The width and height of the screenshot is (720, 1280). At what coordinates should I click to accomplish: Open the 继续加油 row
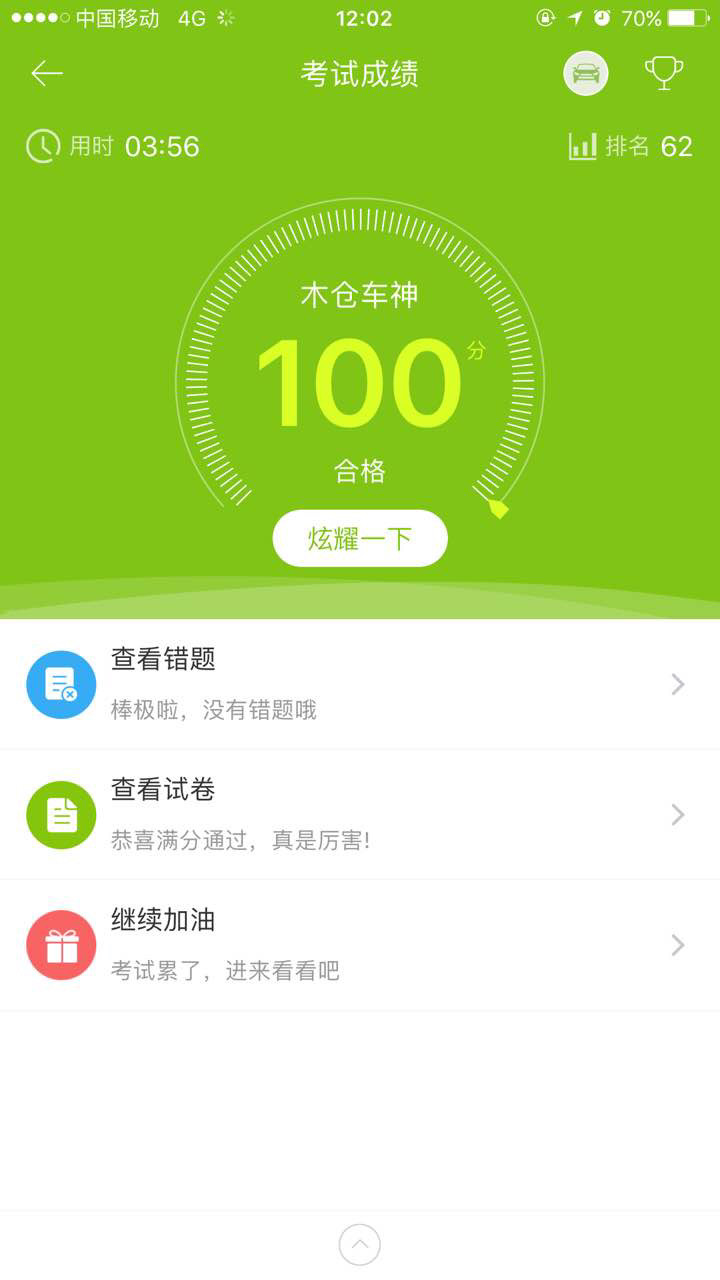click(360, 944)
